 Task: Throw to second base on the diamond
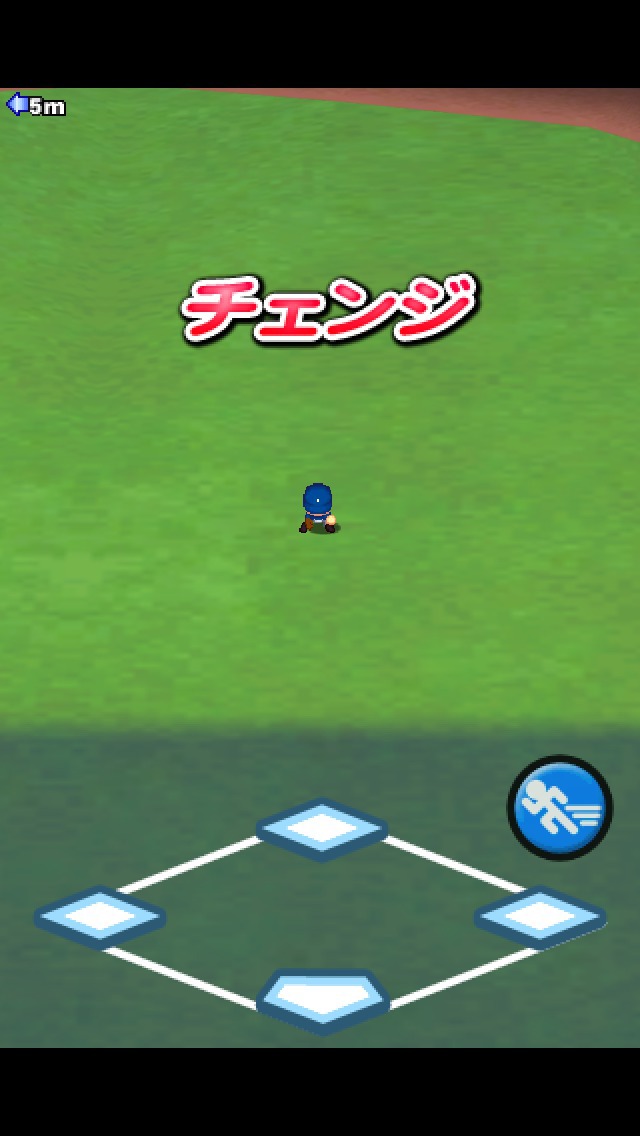pyautogui.click(x=321, y=828)
